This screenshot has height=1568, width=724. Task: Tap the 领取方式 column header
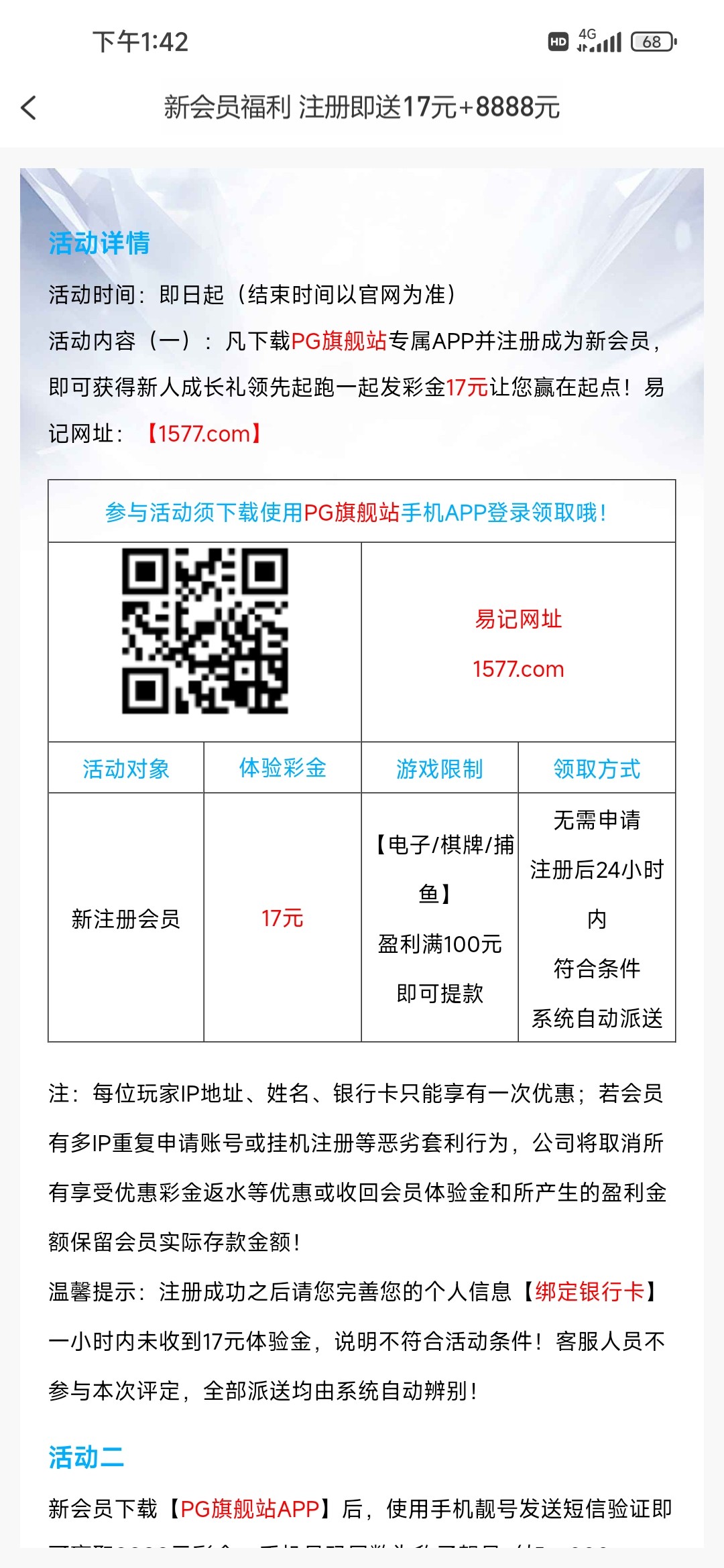[596, 769]
